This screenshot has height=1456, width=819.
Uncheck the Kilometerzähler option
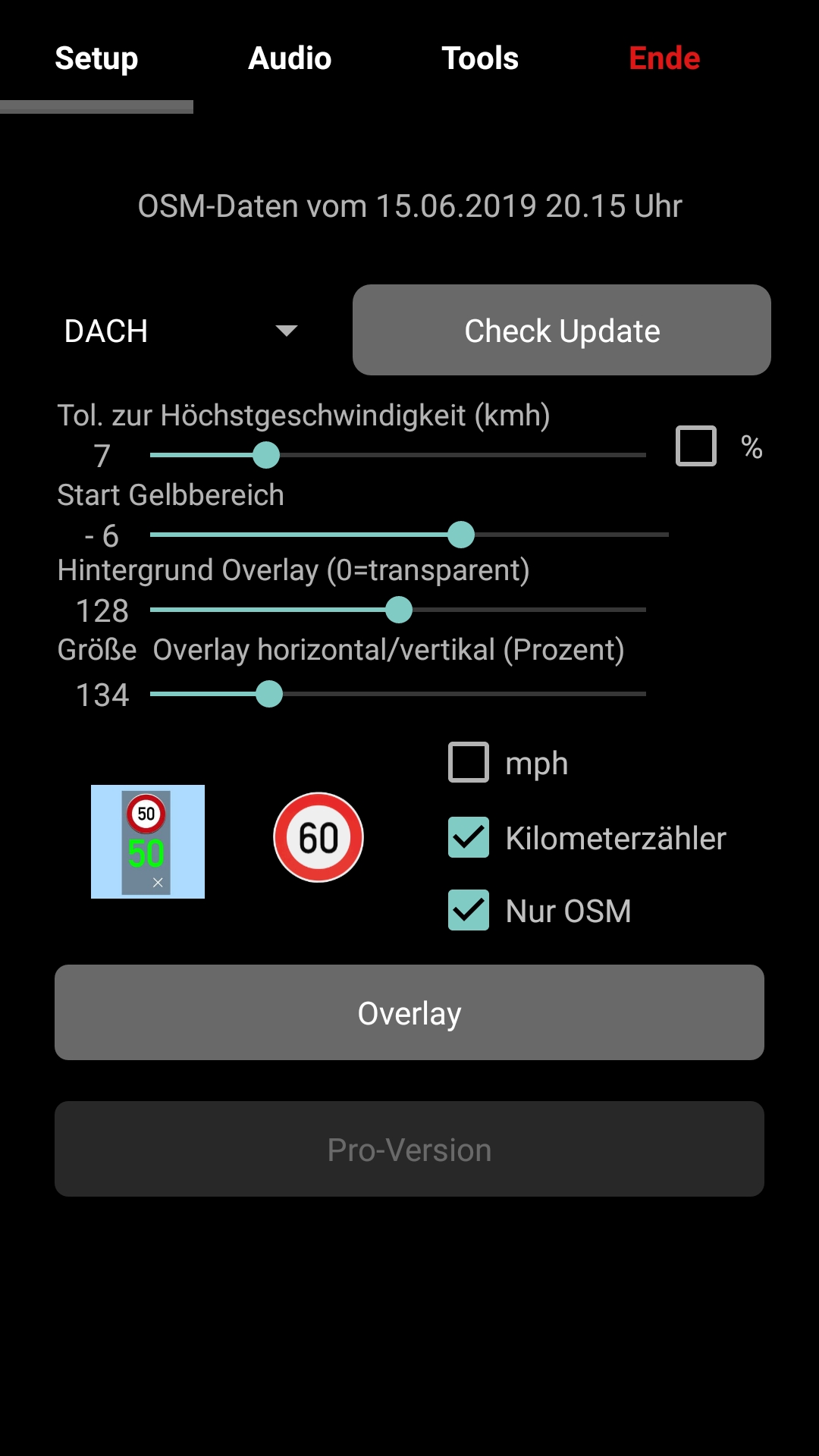(x=469, y=837)
